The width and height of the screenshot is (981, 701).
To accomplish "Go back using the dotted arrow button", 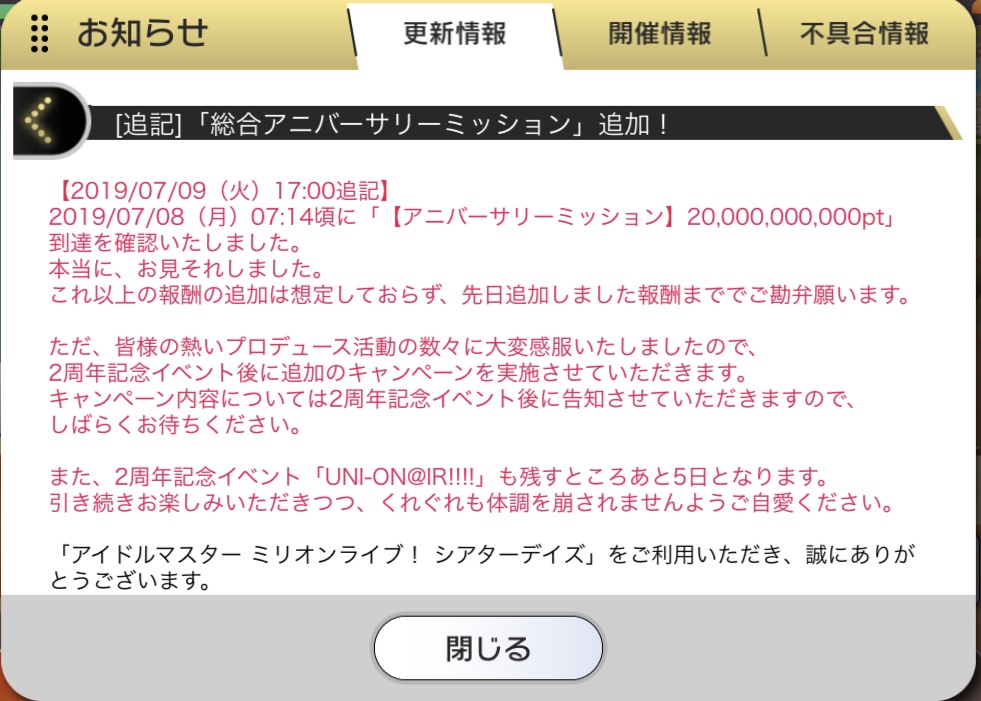I will click(50, 120).
